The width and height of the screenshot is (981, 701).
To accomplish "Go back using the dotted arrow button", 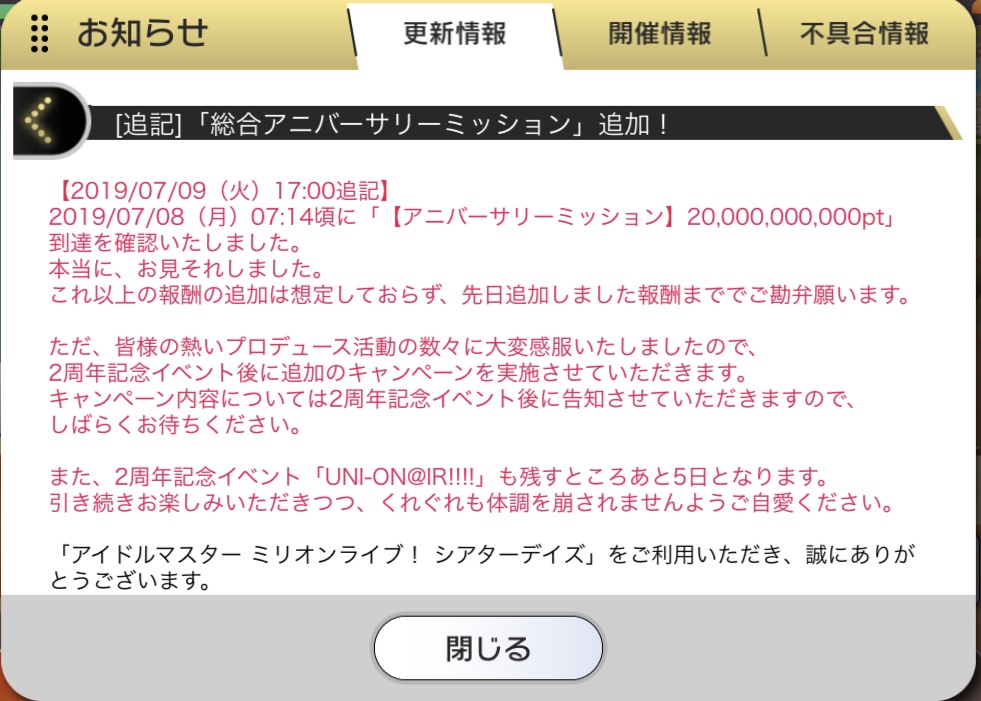I will click(50, 120).
